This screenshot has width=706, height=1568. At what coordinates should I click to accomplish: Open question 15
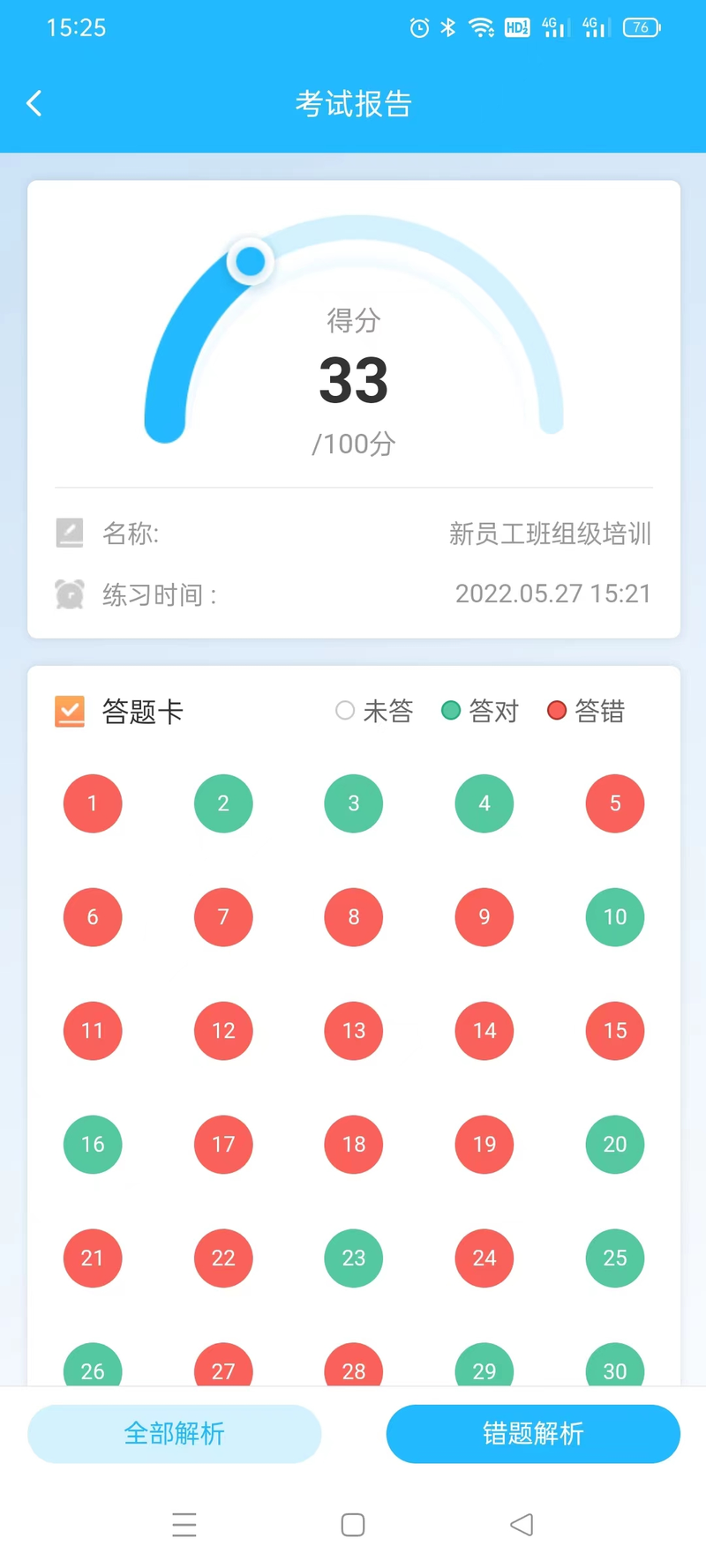click(x=615, y=1031)
